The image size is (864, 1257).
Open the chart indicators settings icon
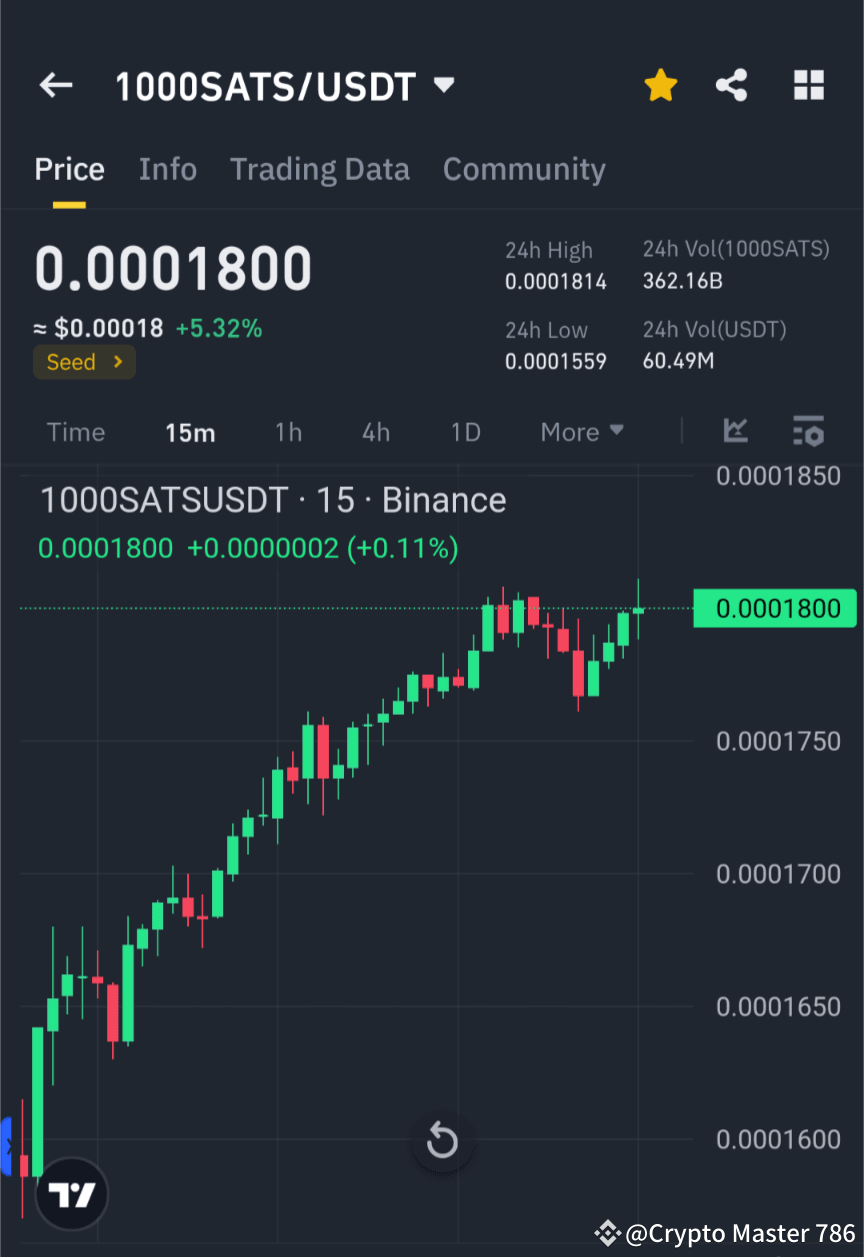coord(808,431)
